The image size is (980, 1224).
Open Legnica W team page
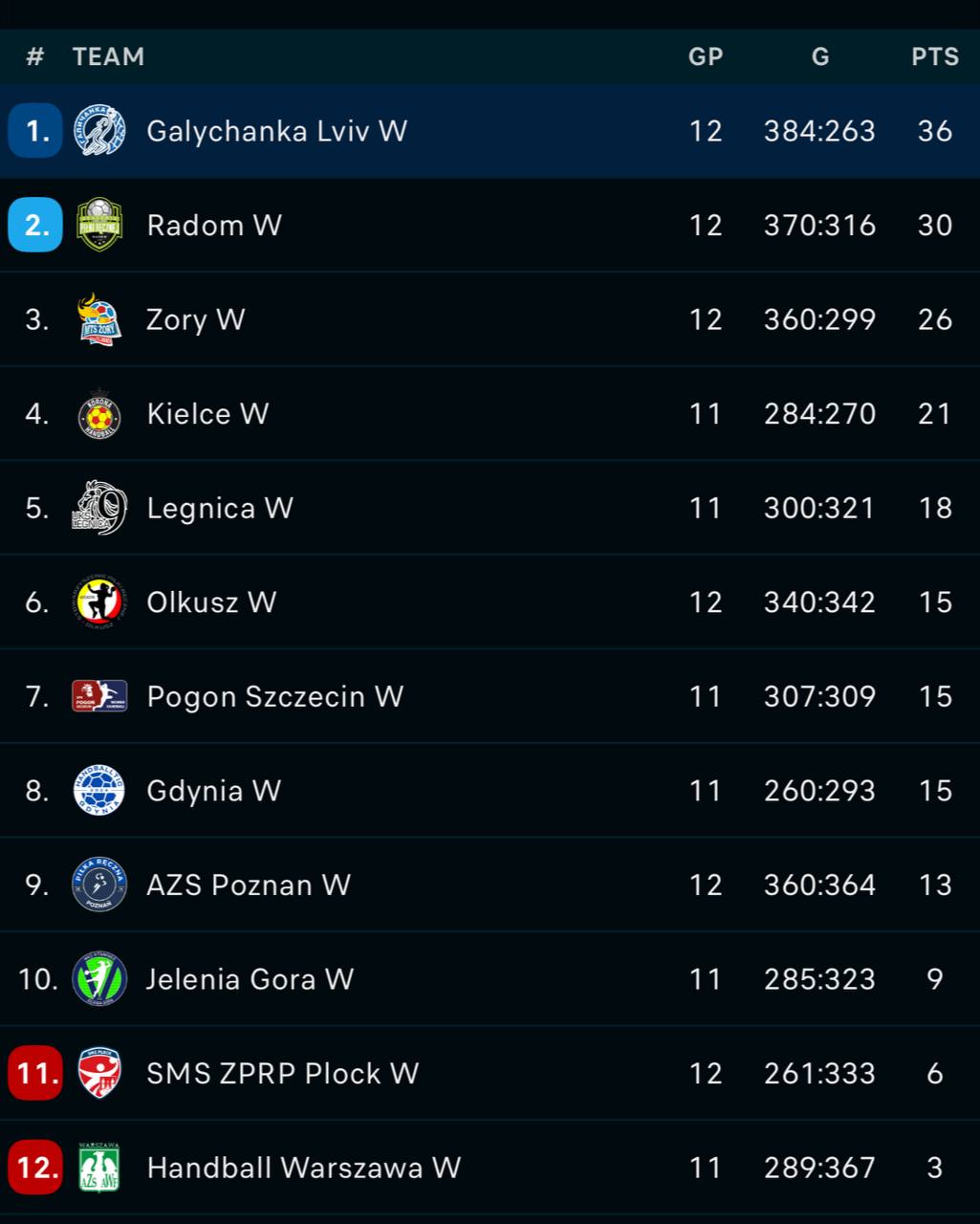[x=220, y=508]
